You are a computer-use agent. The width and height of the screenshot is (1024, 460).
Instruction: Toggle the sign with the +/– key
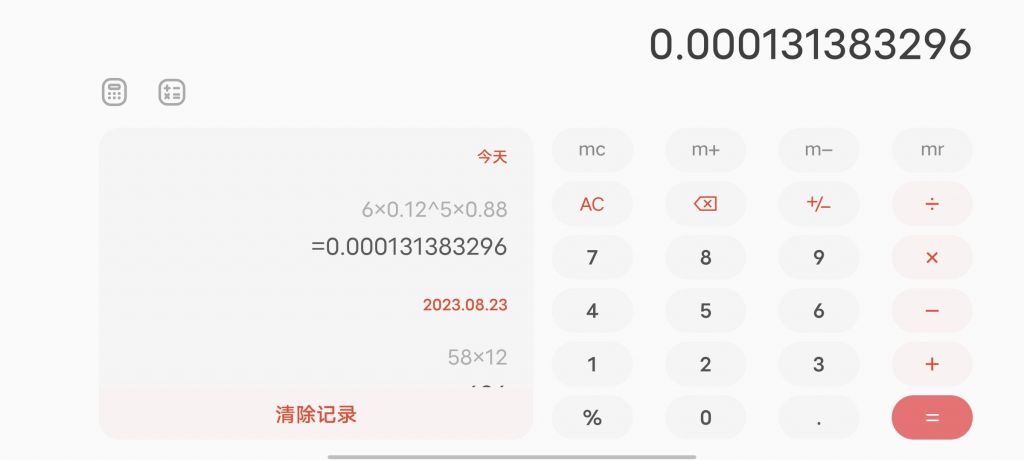[x=818, y=204]
